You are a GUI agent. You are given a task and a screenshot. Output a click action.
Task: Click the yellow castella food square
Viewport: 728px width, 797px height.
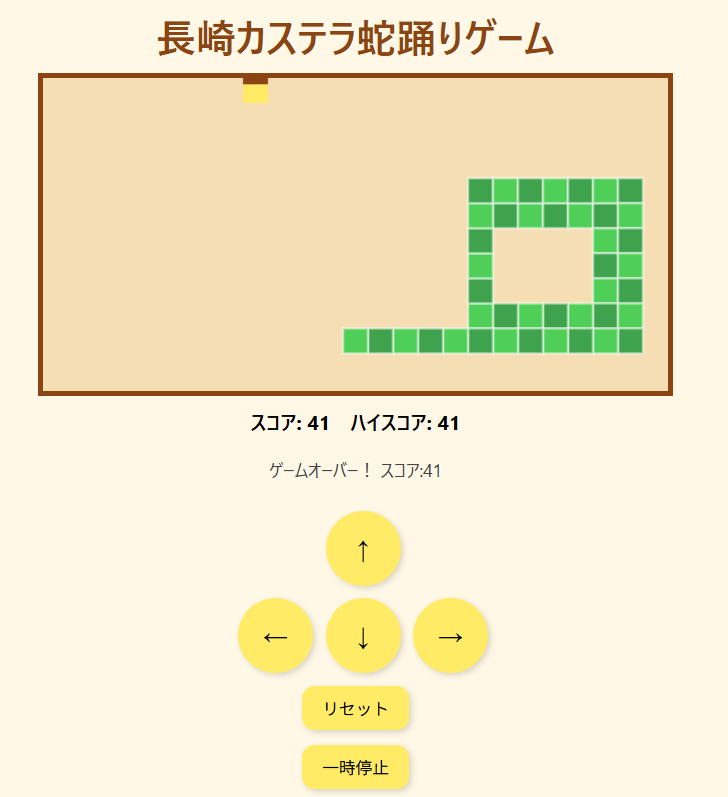(253, 96)
